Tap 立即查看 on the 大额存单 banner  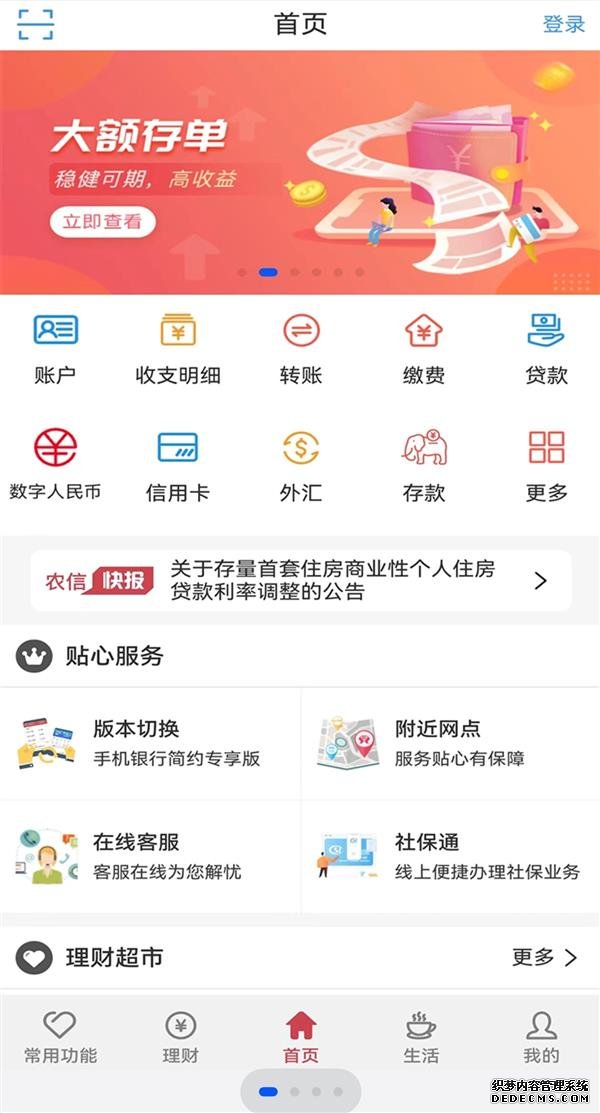coord(102,222)
